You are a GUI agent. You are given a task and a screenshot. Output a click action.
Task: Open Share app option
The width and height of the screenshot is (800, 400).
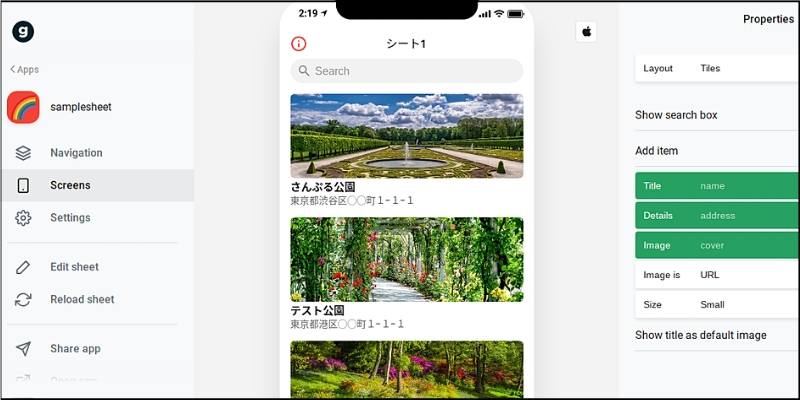(75, 349)
